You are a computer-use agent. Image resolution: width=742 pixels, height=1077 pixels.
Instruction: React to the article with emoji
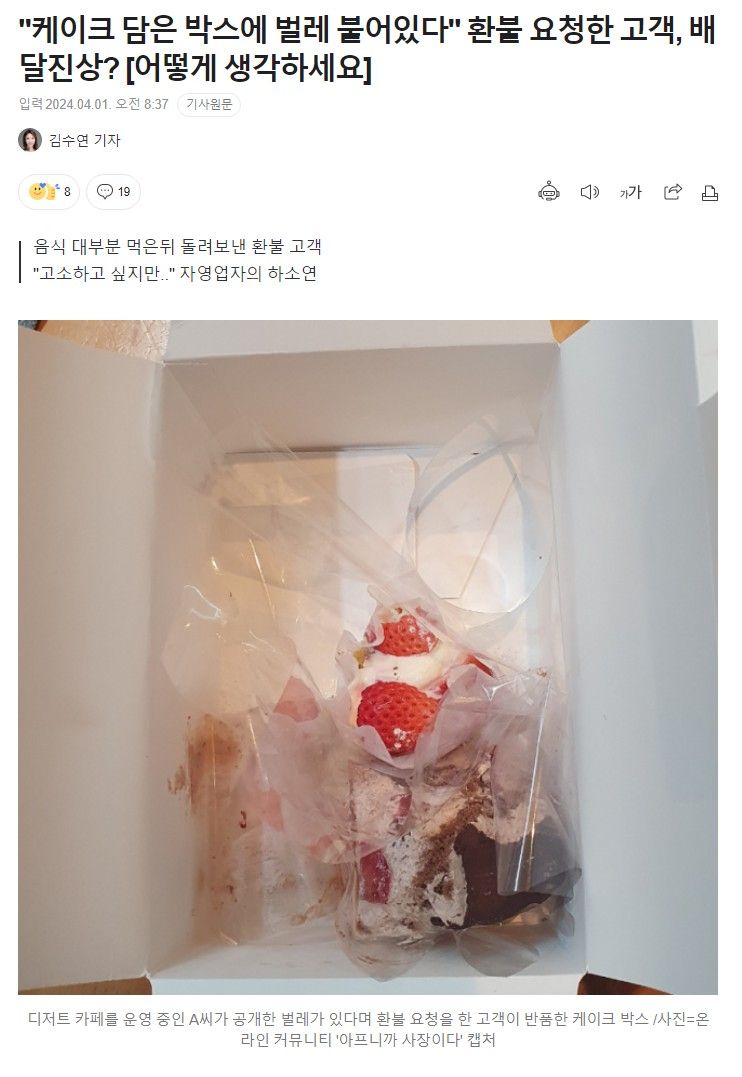coord(49,192)
